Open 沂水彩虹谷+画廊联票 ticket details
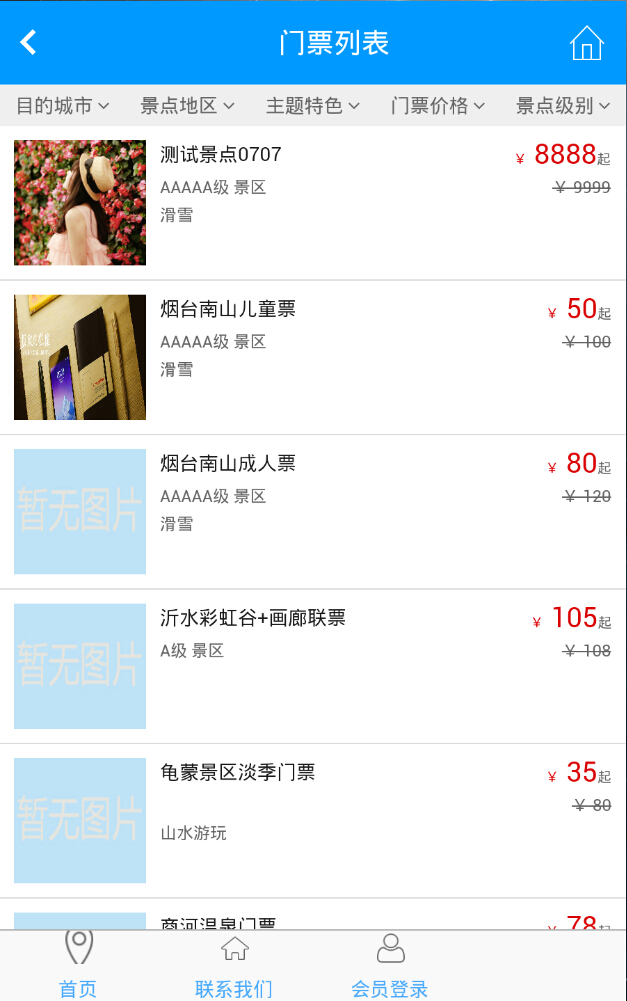The height and width of the screenshot is (1001, 627). pos(253,618)
